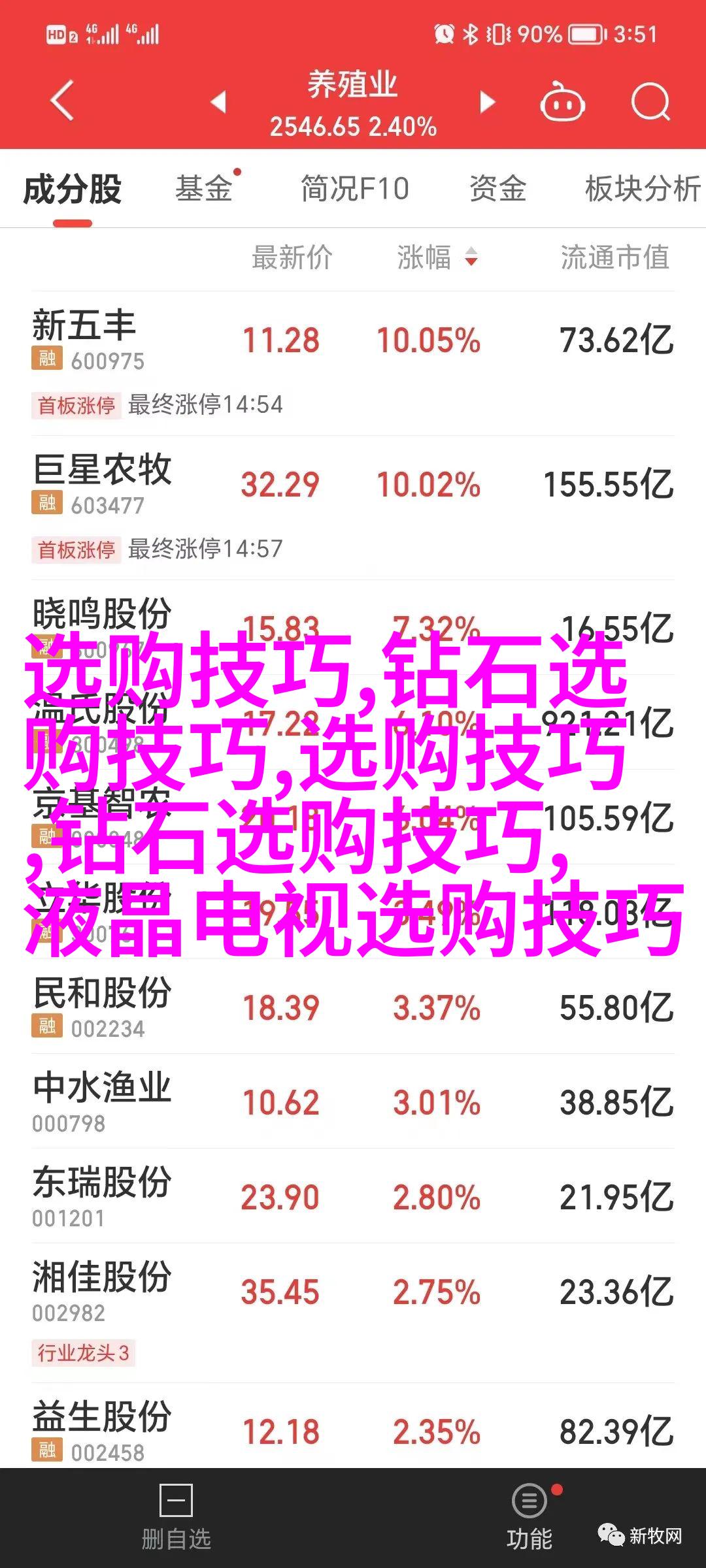Switch to the previous sector with left triangle
Viewport: 706px width, 1568px height.
pyautogui.click(x=218, y=102)
